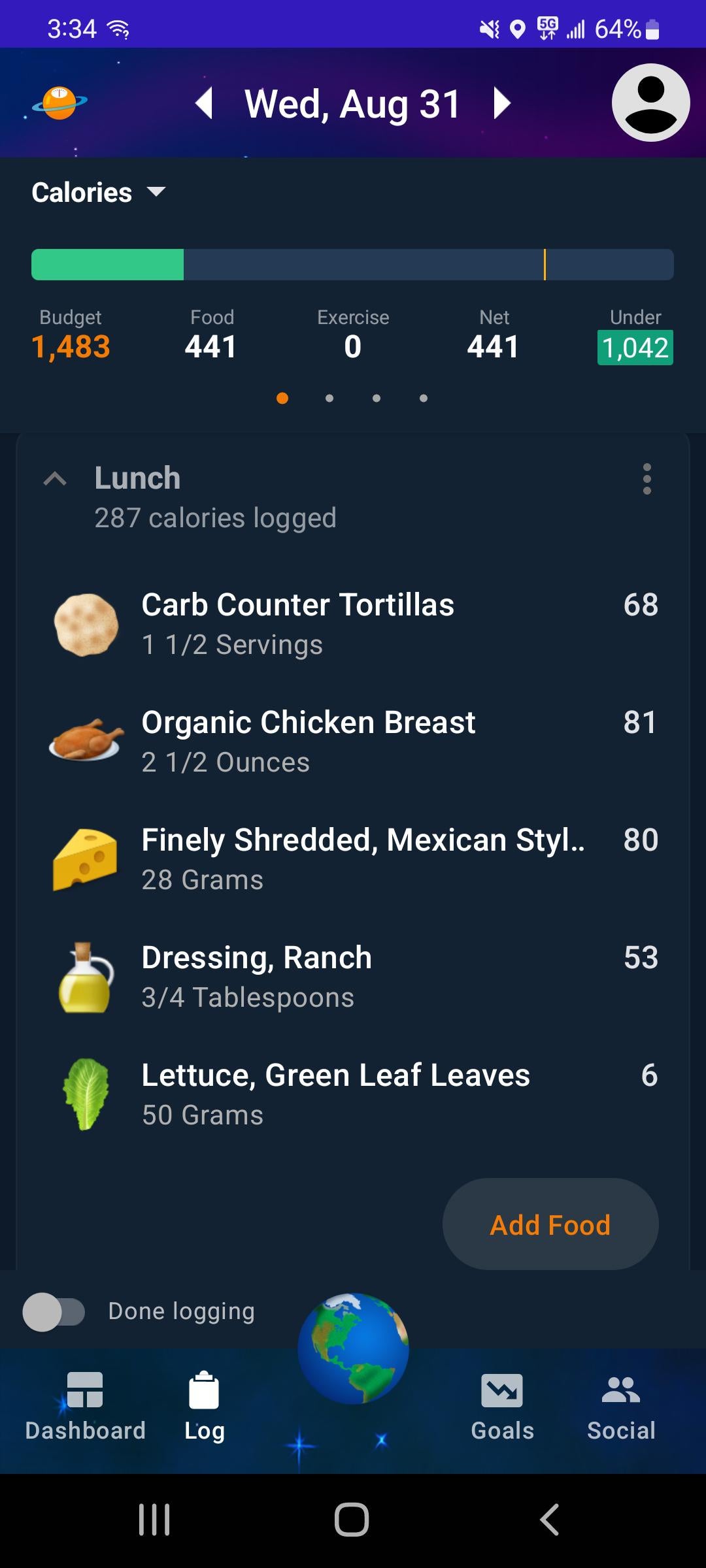Image resolution: width=706 pixels, height=1568 pixels.
Task: Open Organic Chicken Breast entry
Action: 353,742
